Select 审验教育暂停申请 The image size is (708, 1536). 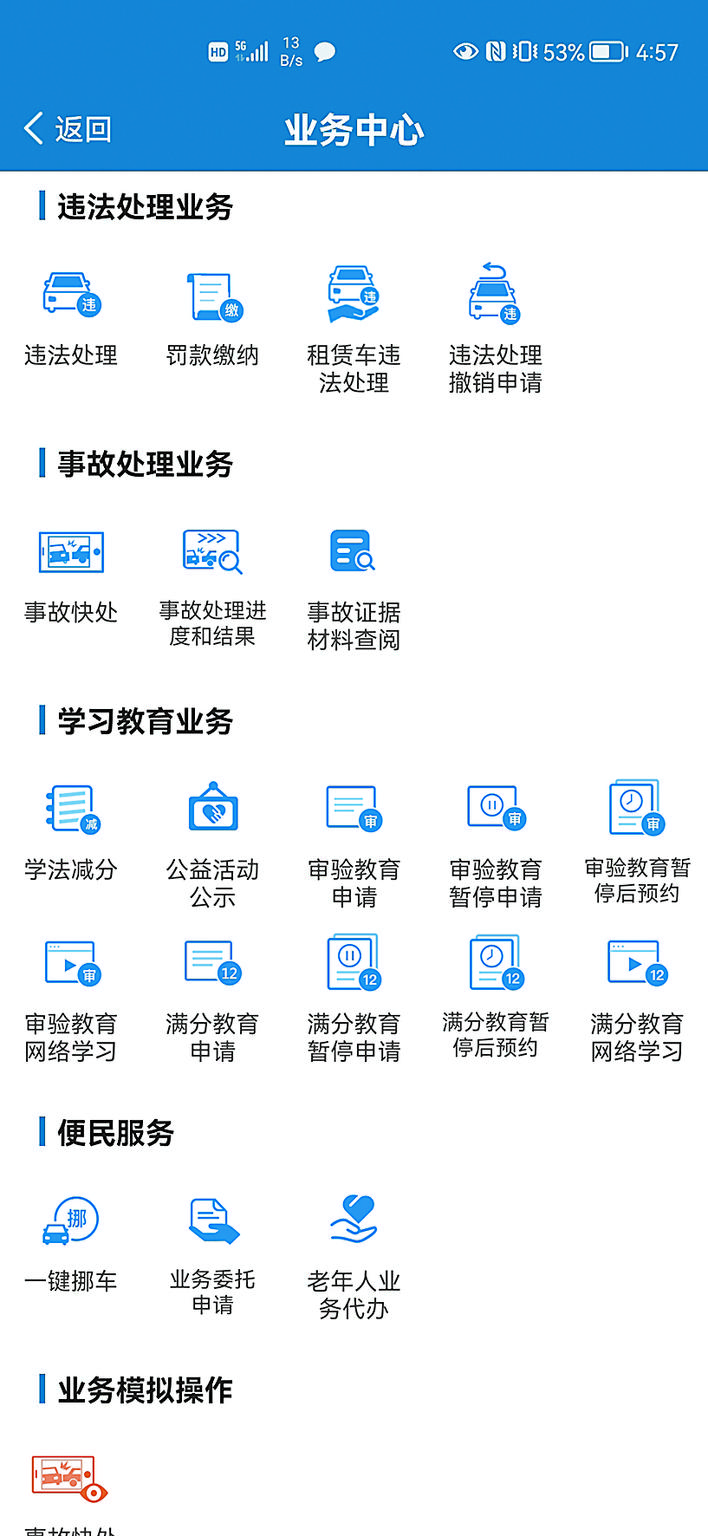tap(496, 840)
